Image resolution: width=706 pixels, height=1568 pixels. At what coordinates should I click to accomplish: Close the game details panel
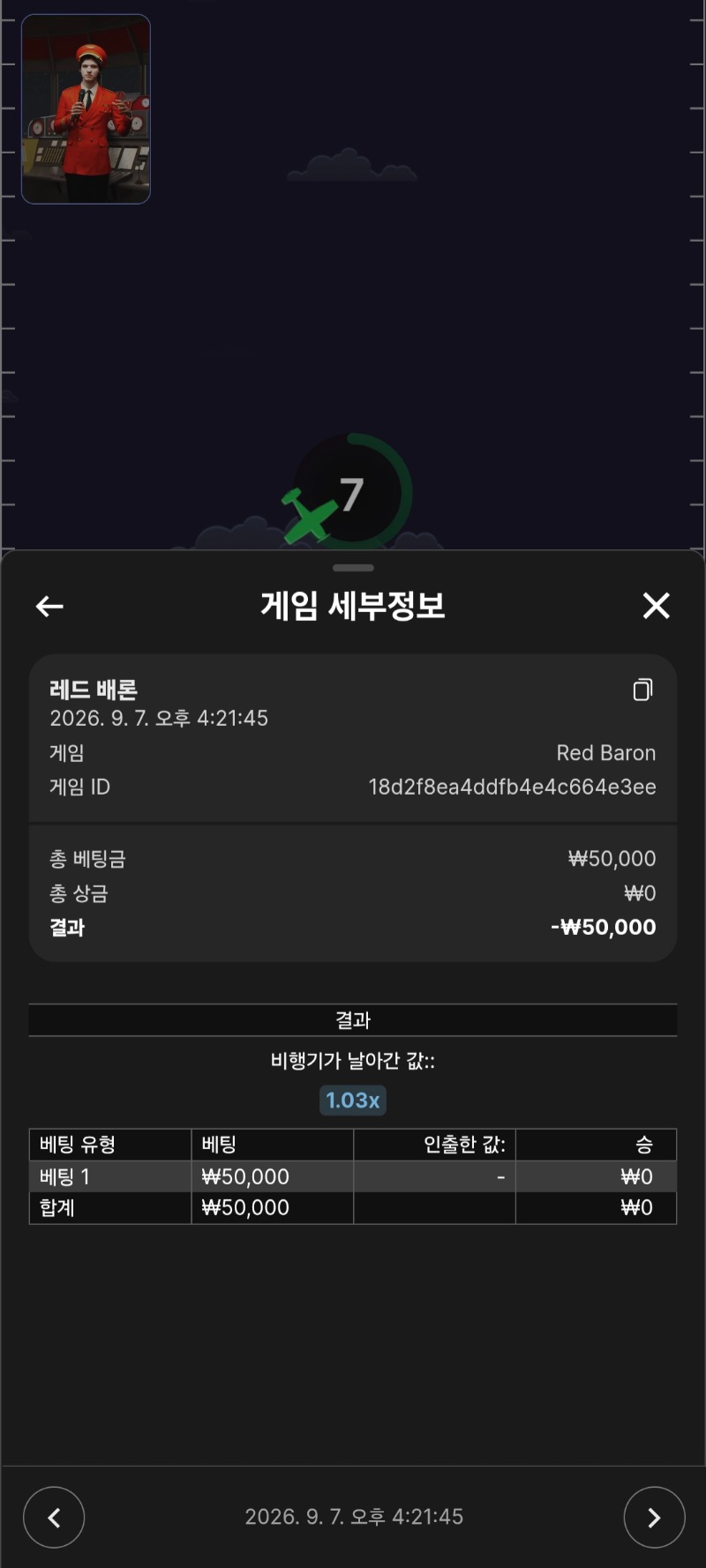click(x=656, y=606)
